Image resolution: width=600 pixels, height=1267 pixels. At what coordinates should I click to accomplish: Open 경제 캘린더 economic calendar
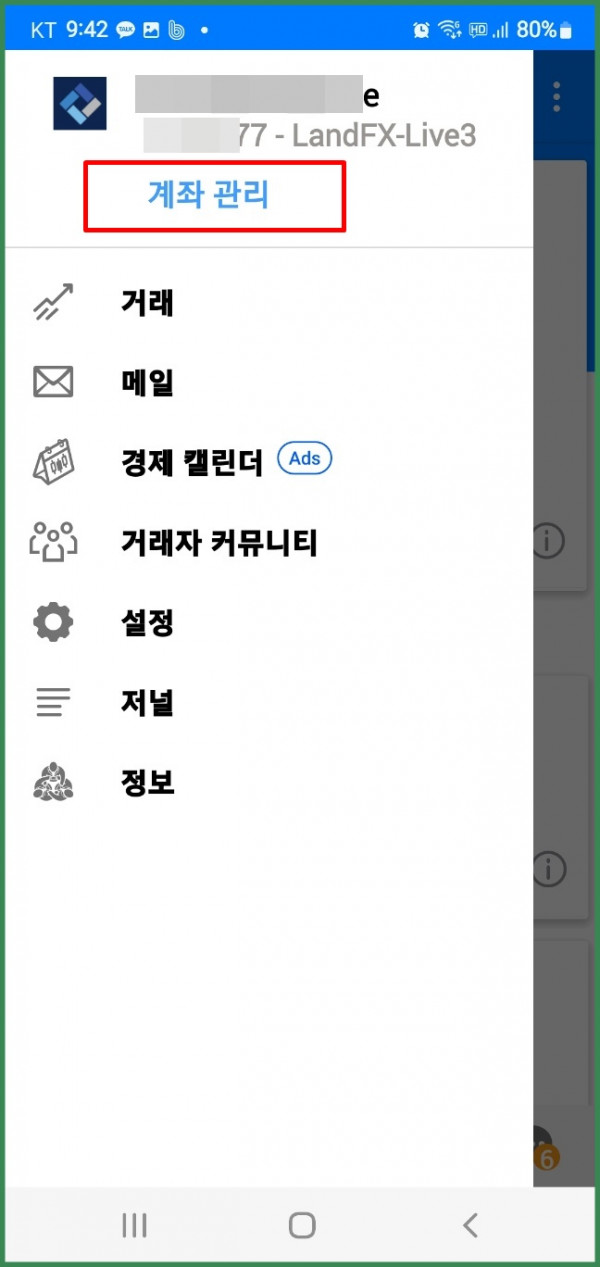point(190,462)
